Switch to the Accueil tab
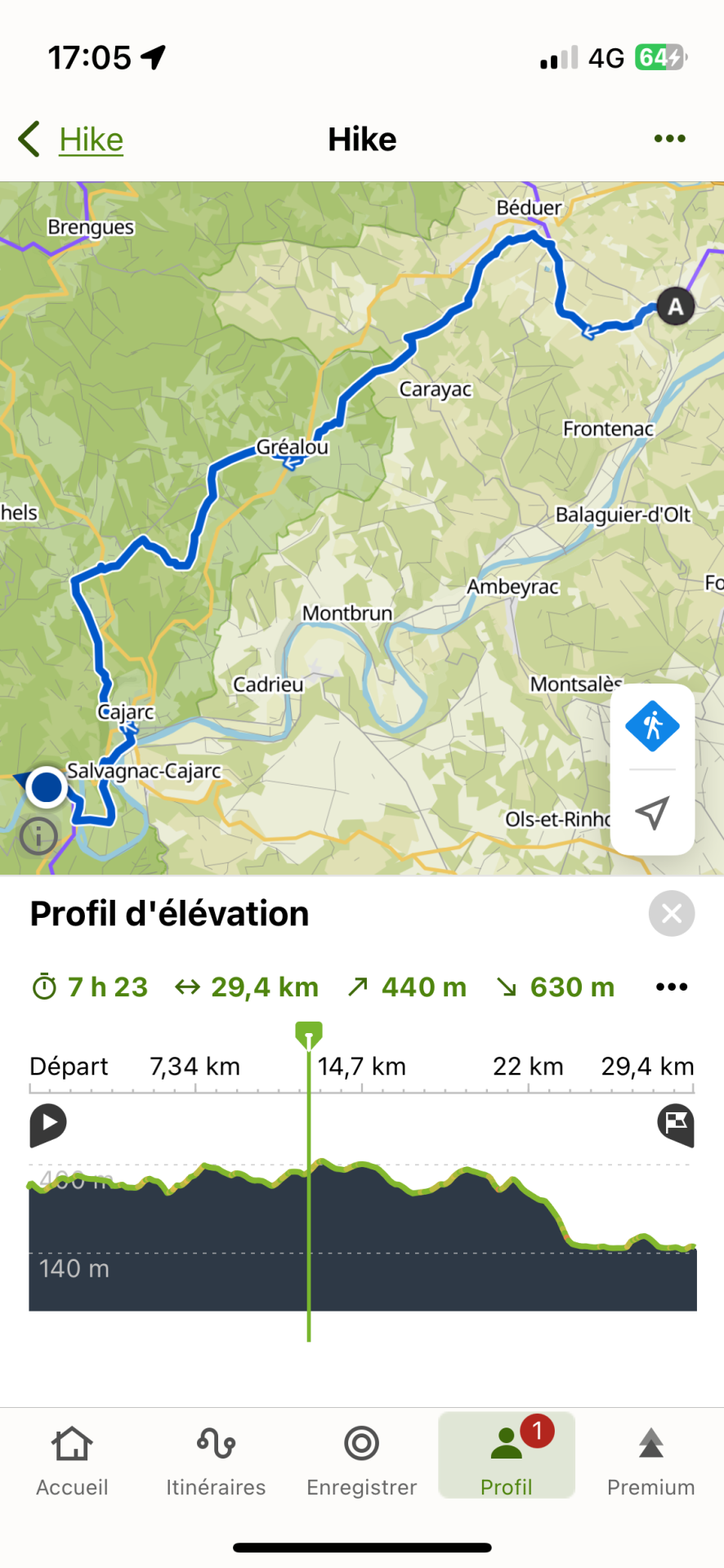 (x=72, y=1460)
